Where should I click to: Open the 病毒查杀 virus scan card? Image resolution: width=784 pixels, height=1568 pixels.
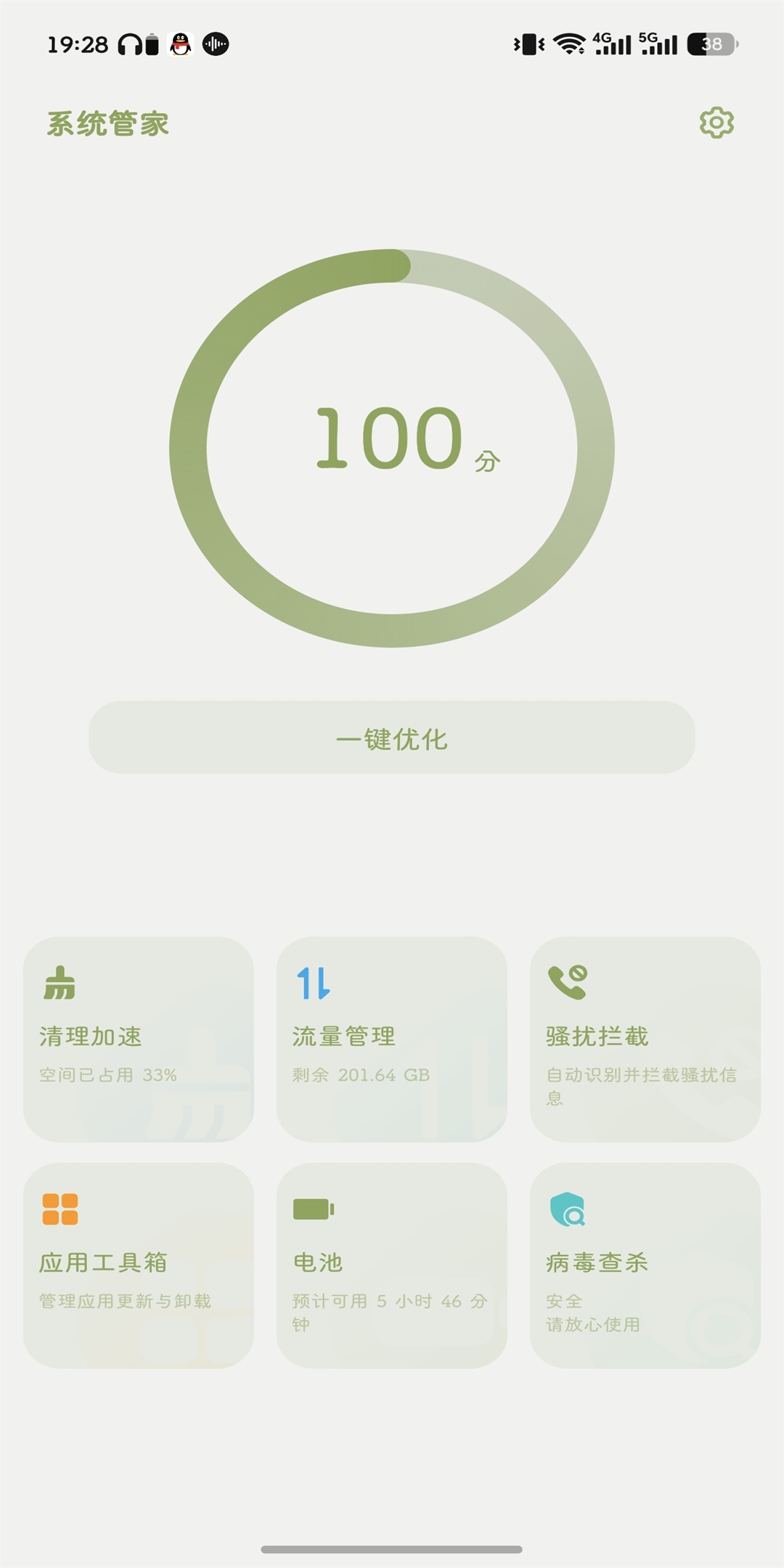click(x=645, y=1265)
